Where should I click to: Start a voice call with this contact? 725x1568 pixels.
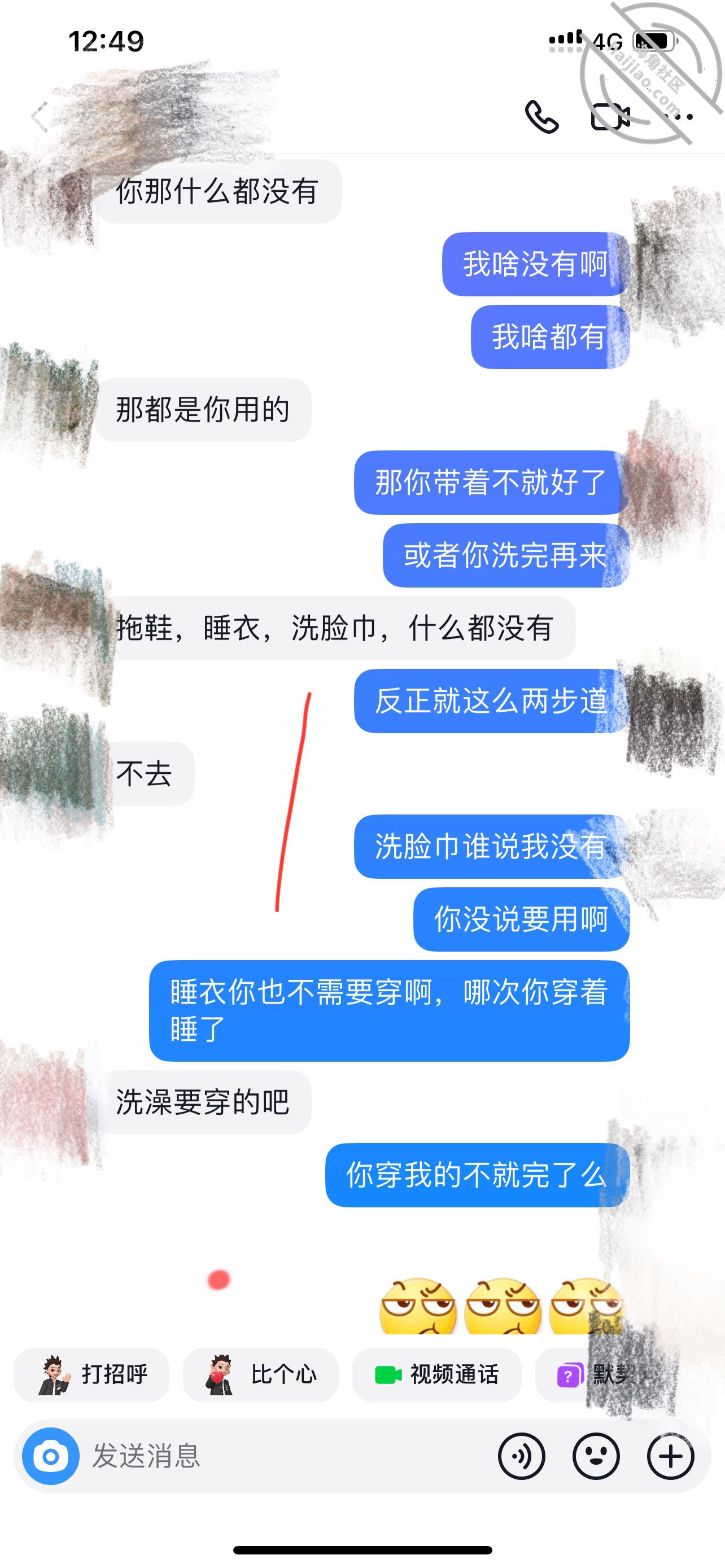541,116
